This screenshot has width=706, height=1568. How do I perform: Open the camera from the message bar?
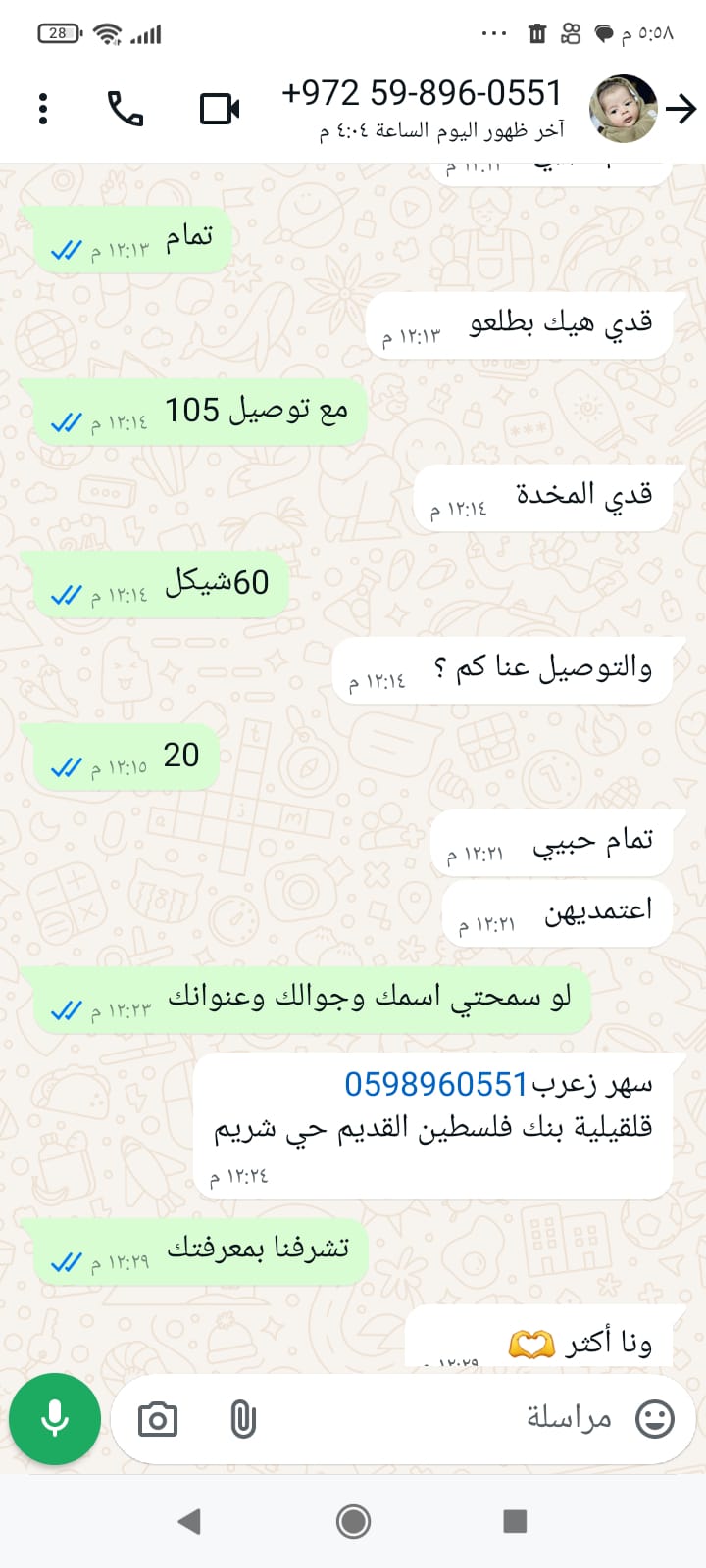point(158,1419)
